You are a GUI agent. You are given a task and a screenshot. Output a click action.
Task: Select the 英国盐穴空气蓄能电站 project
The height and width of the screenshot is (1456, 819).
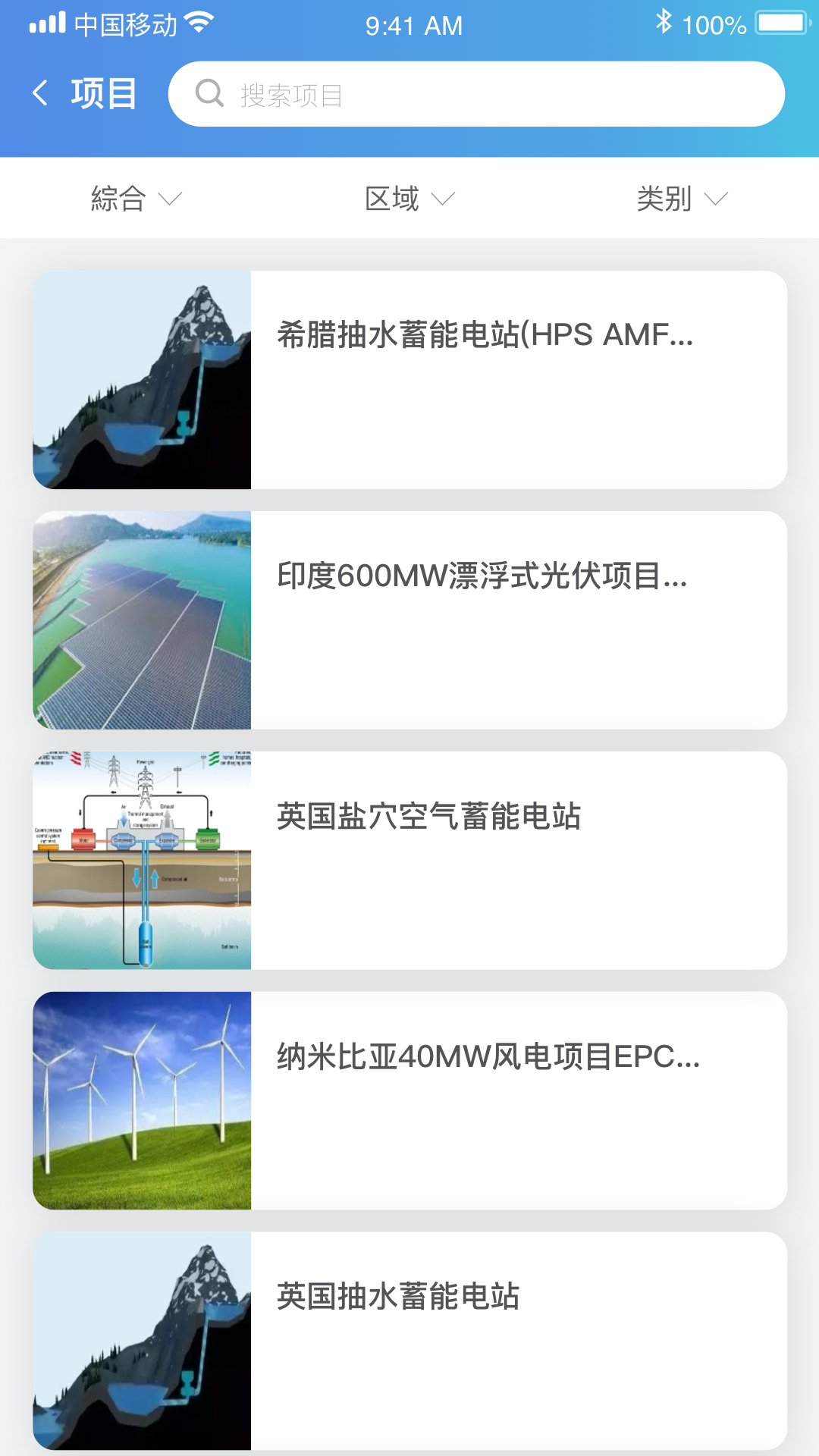409,861
